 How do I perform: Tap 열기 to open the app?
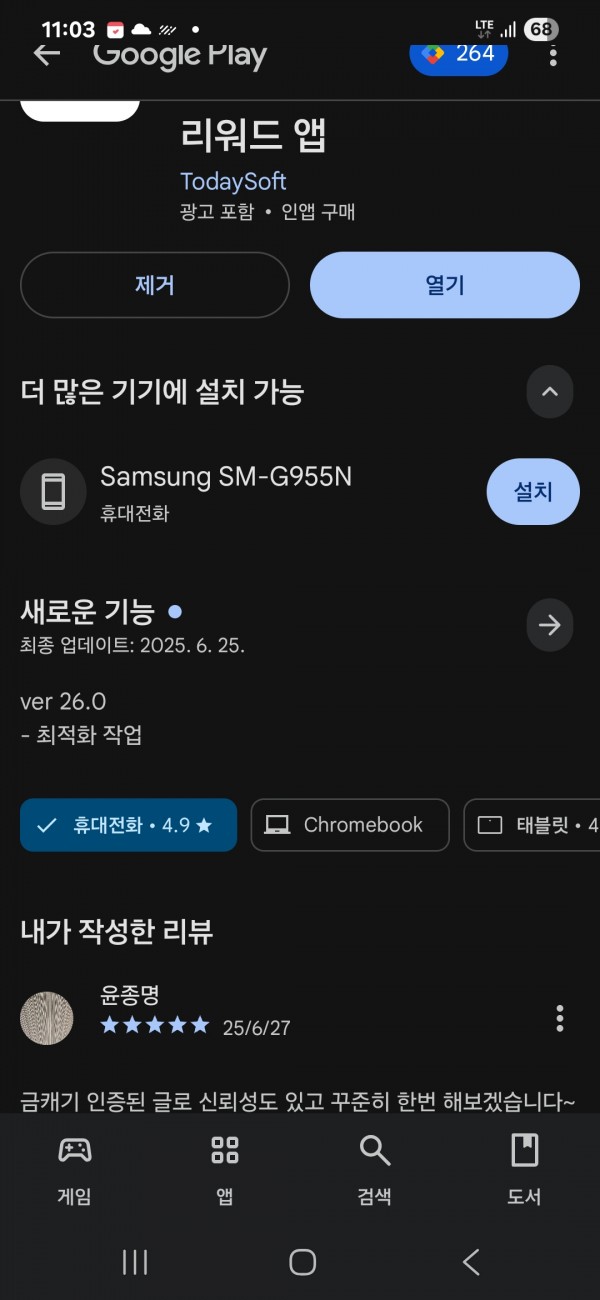coord(445,285)
